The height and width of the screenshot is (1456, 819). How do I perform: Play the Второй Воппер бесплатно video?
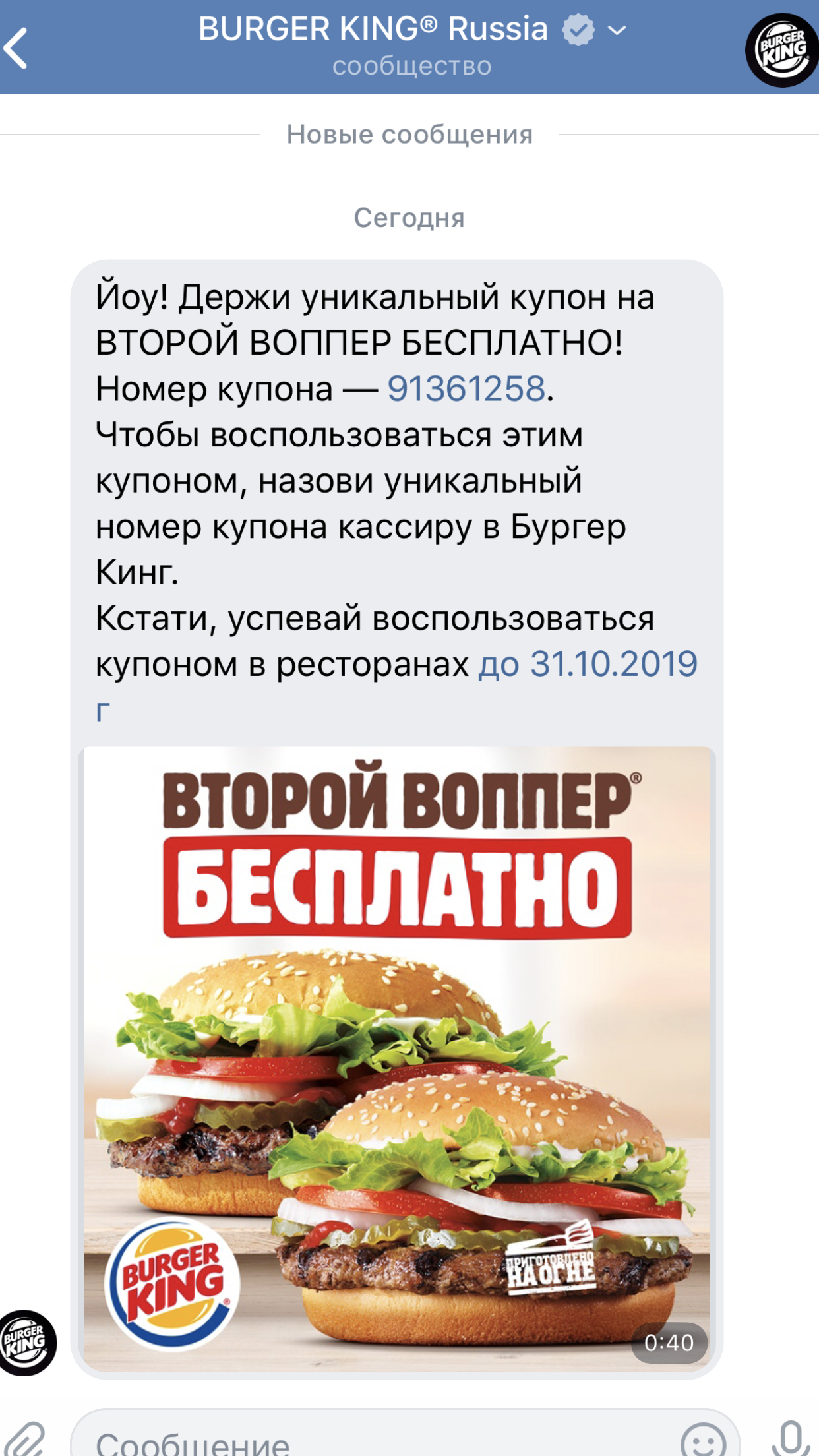(x=397, y=1058)
